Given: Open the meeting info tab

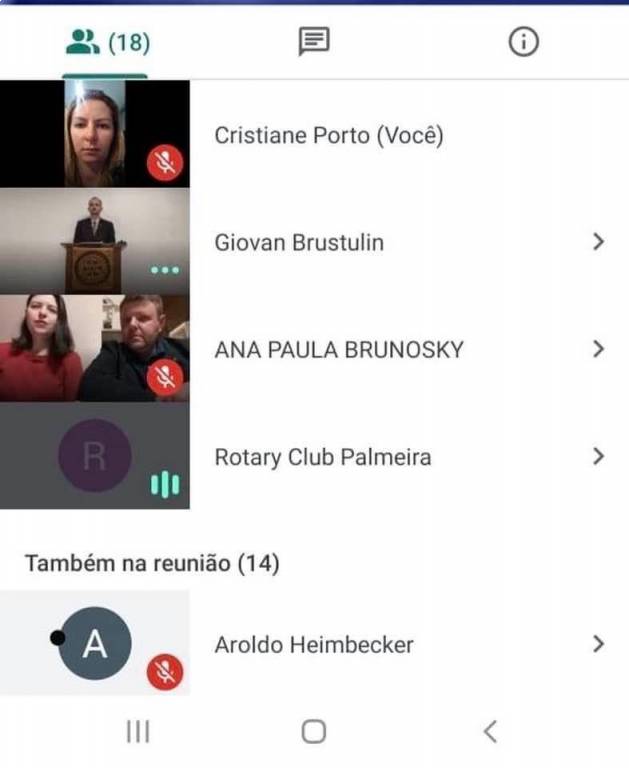Looking at the screenshot, I should (x=523, y=42).
